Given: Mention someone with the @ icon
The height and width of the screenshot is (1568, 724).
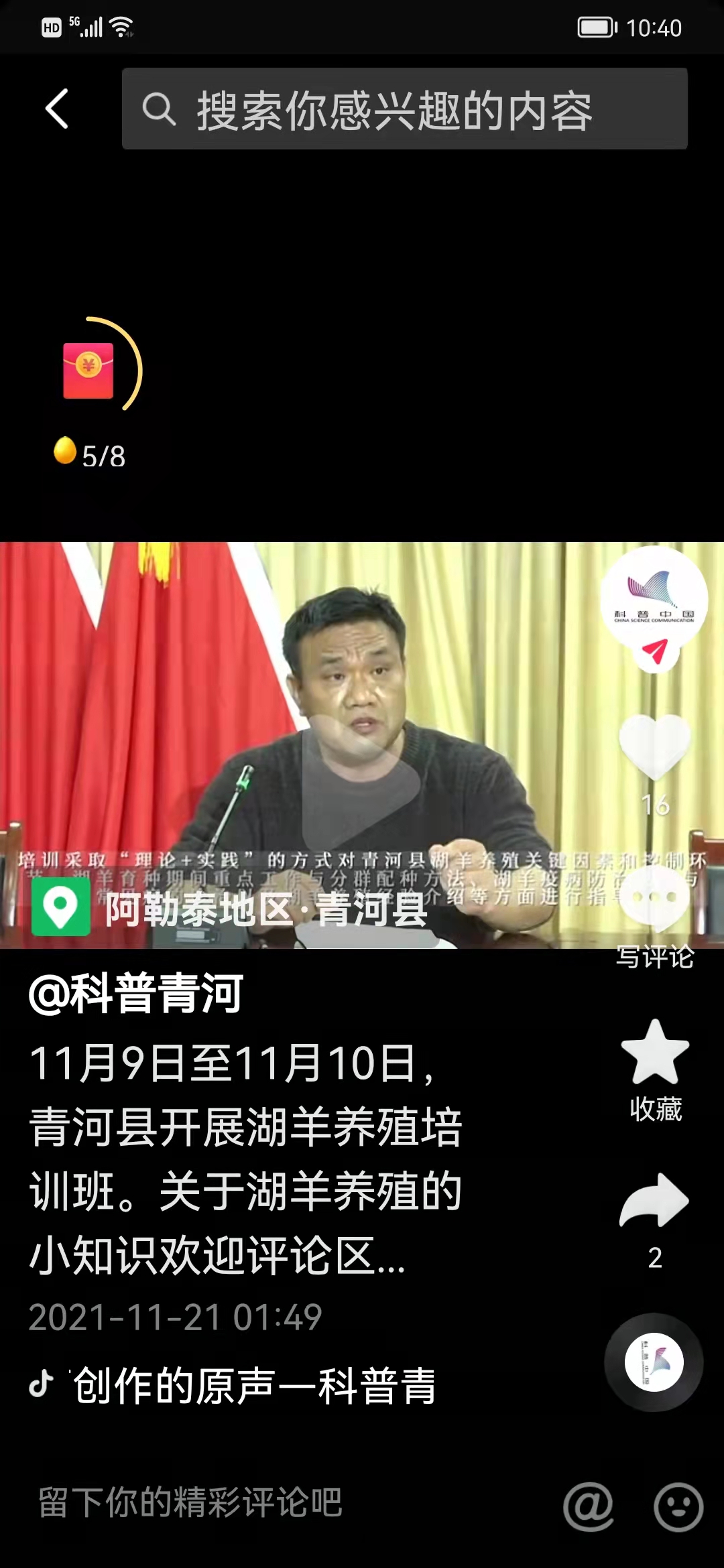Looking at the screenshot, I should [588, 1506].
